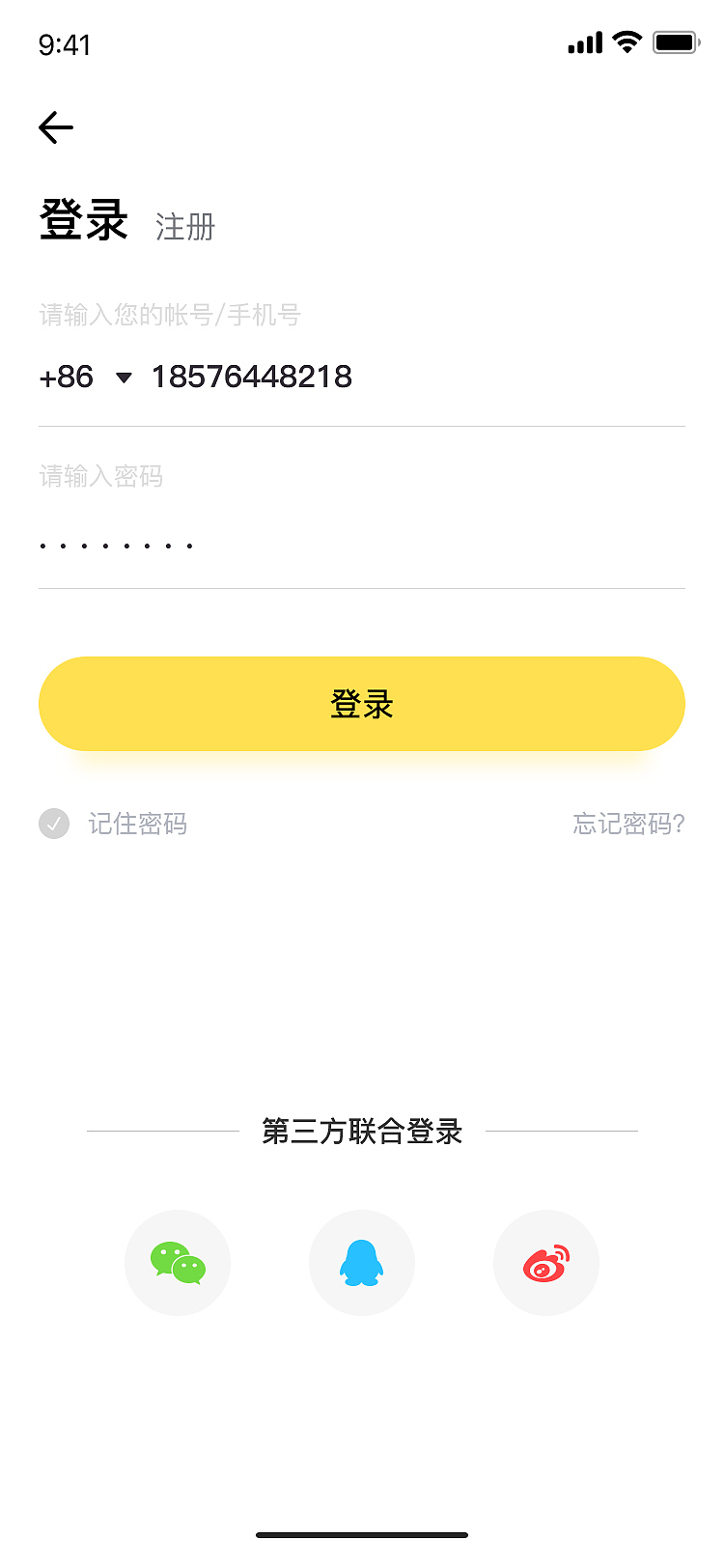
Task: Change phone region via the +86 menu
Action: [x=85, y=377]
